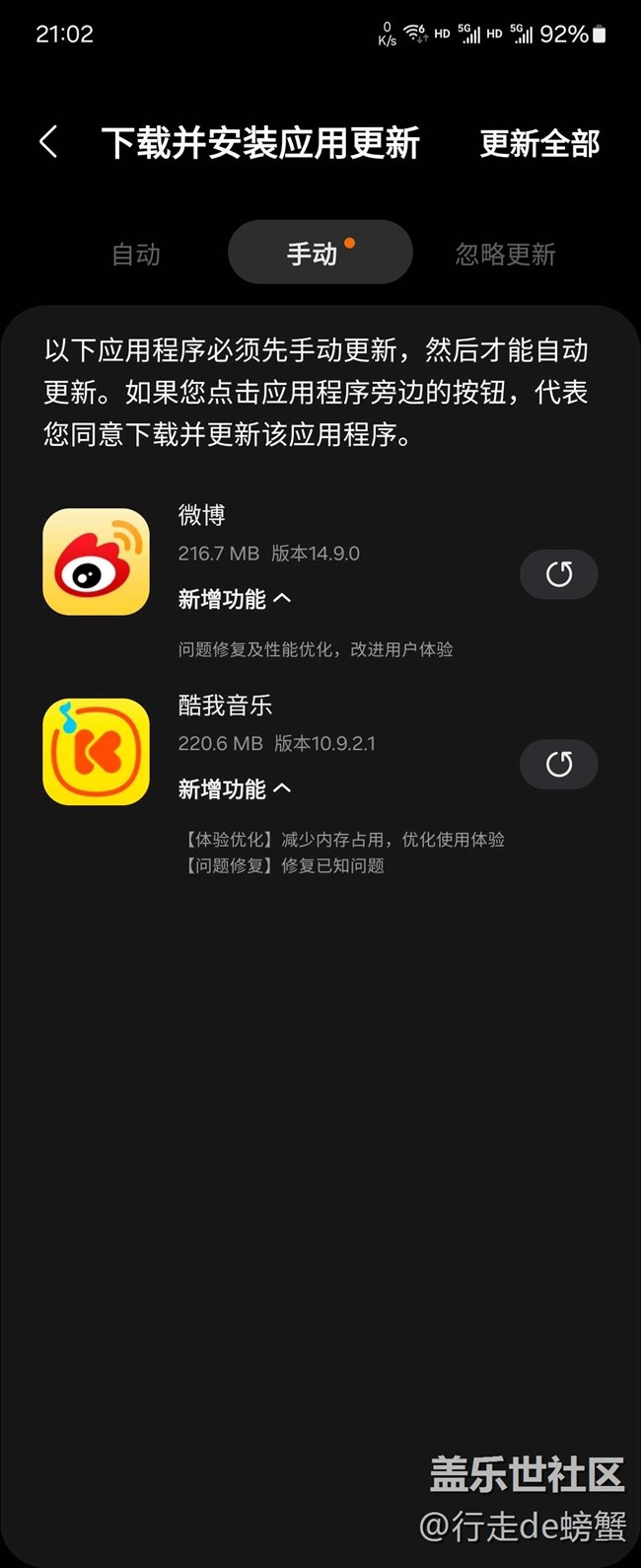Switch to the 自动 tab
The image size is (641, 1568).
(136, 254)
